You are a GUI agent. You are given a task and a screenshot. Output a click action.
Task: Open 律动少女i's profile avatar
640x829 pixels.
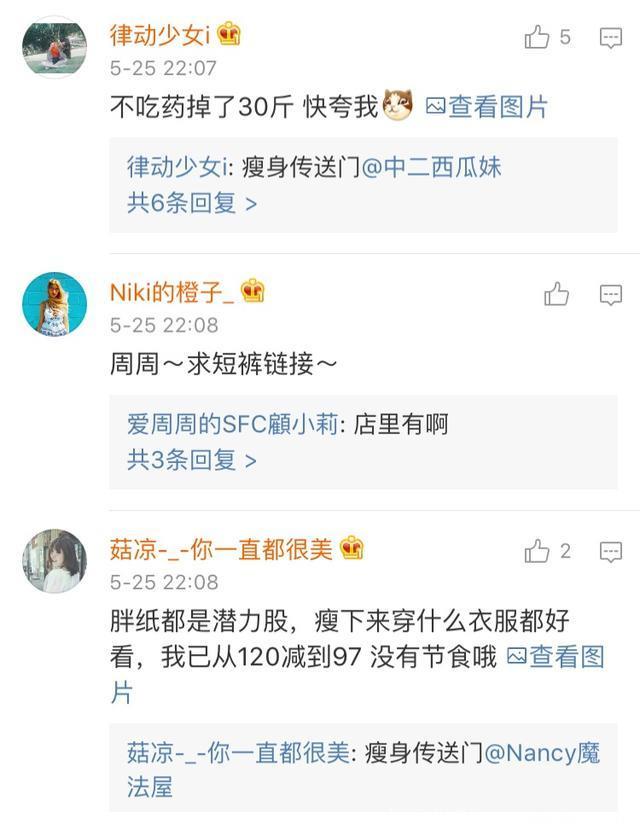[x=54, y=46]
